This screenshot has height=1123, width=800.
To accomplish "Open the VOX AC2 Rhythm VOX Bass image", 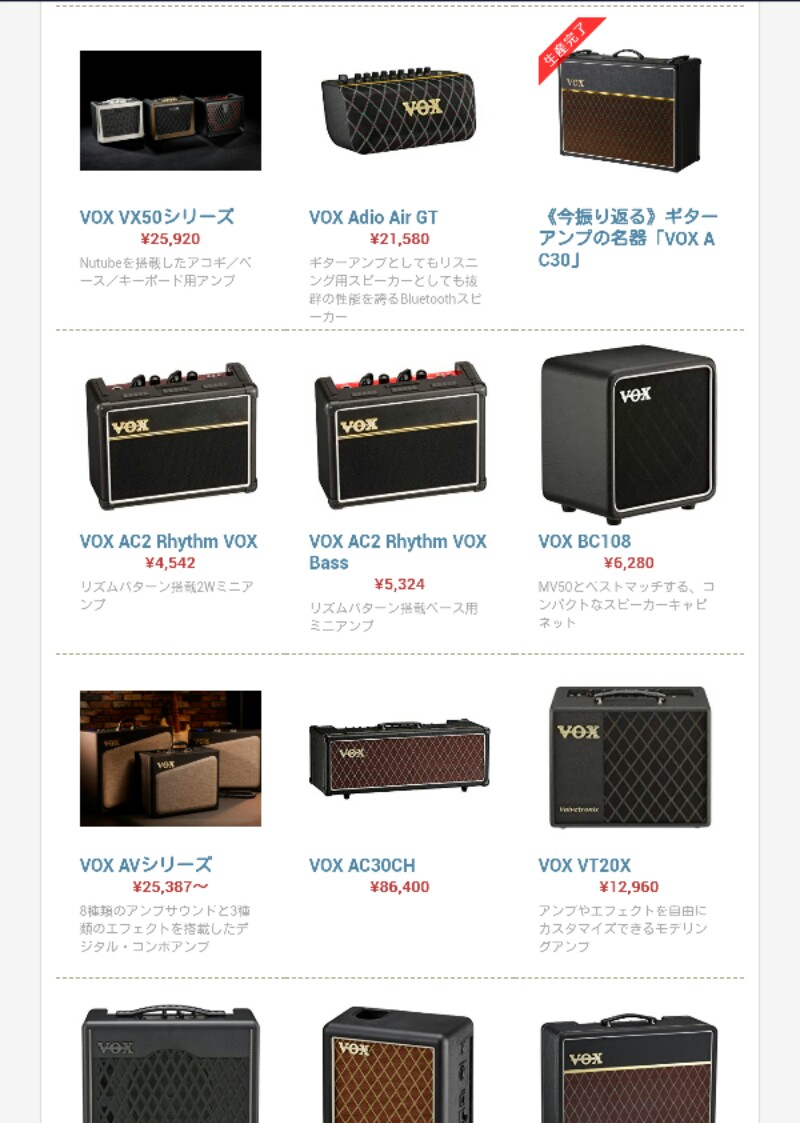I will [x=399, y=435].
